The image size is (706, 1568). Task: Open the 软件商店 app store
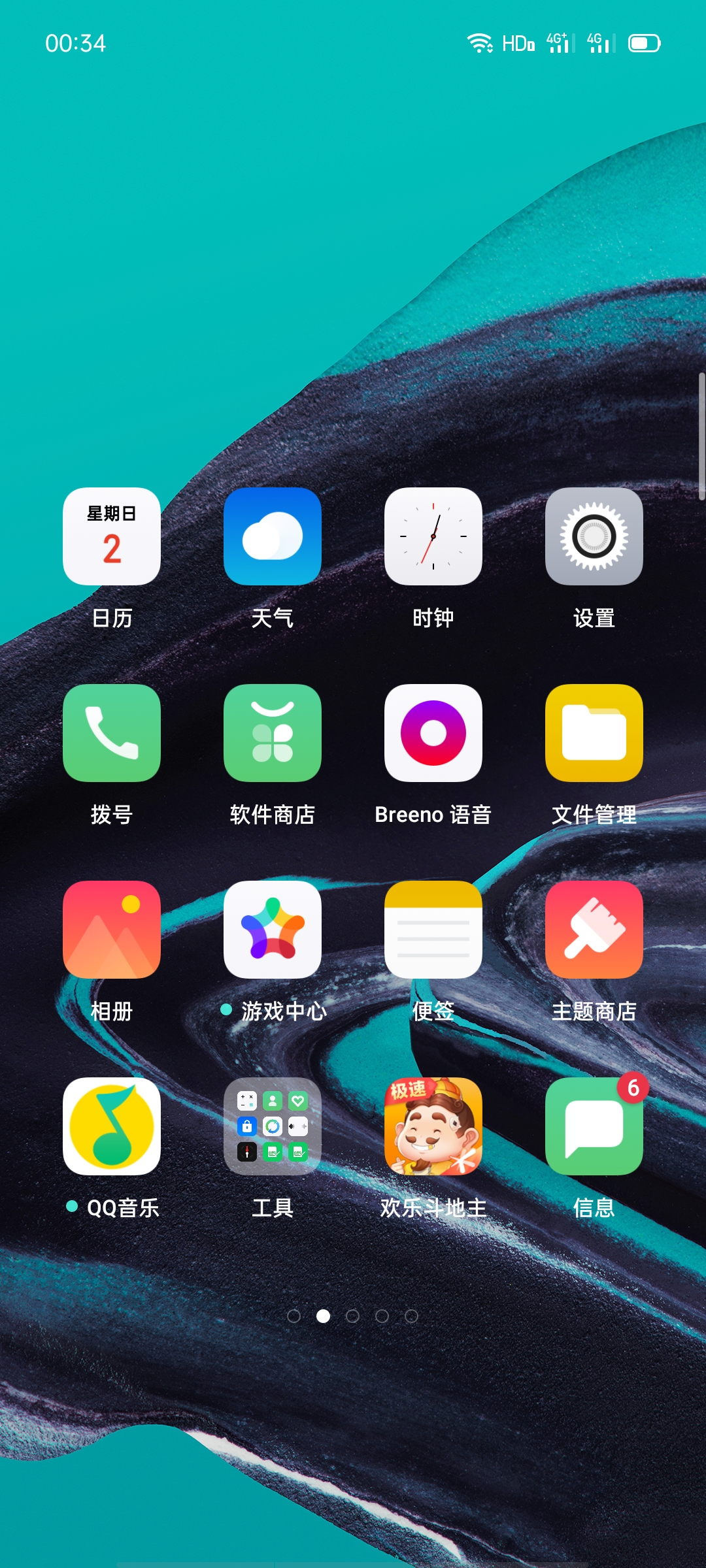click(273, 733)
